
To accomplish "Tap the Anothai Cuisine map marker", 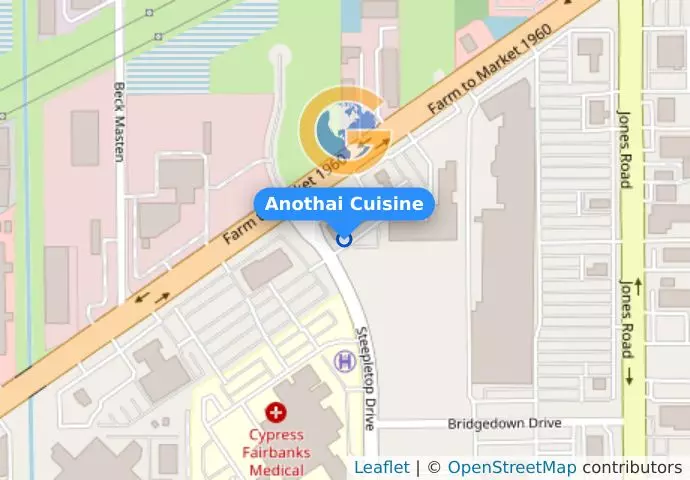I will coord(344,239).
